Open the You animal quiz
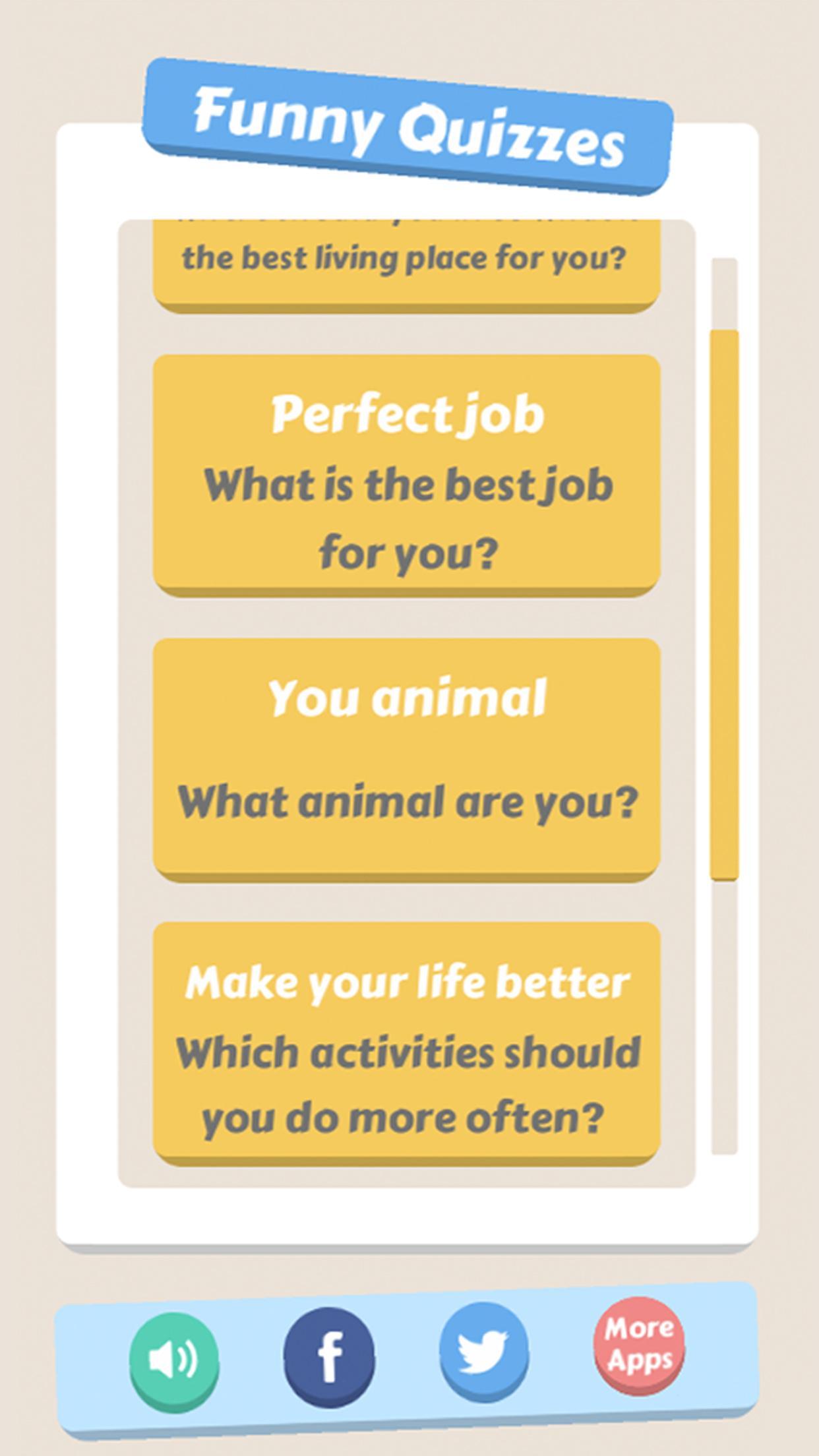The width and height of the screenshot is (819, 1456). [406, 757]
